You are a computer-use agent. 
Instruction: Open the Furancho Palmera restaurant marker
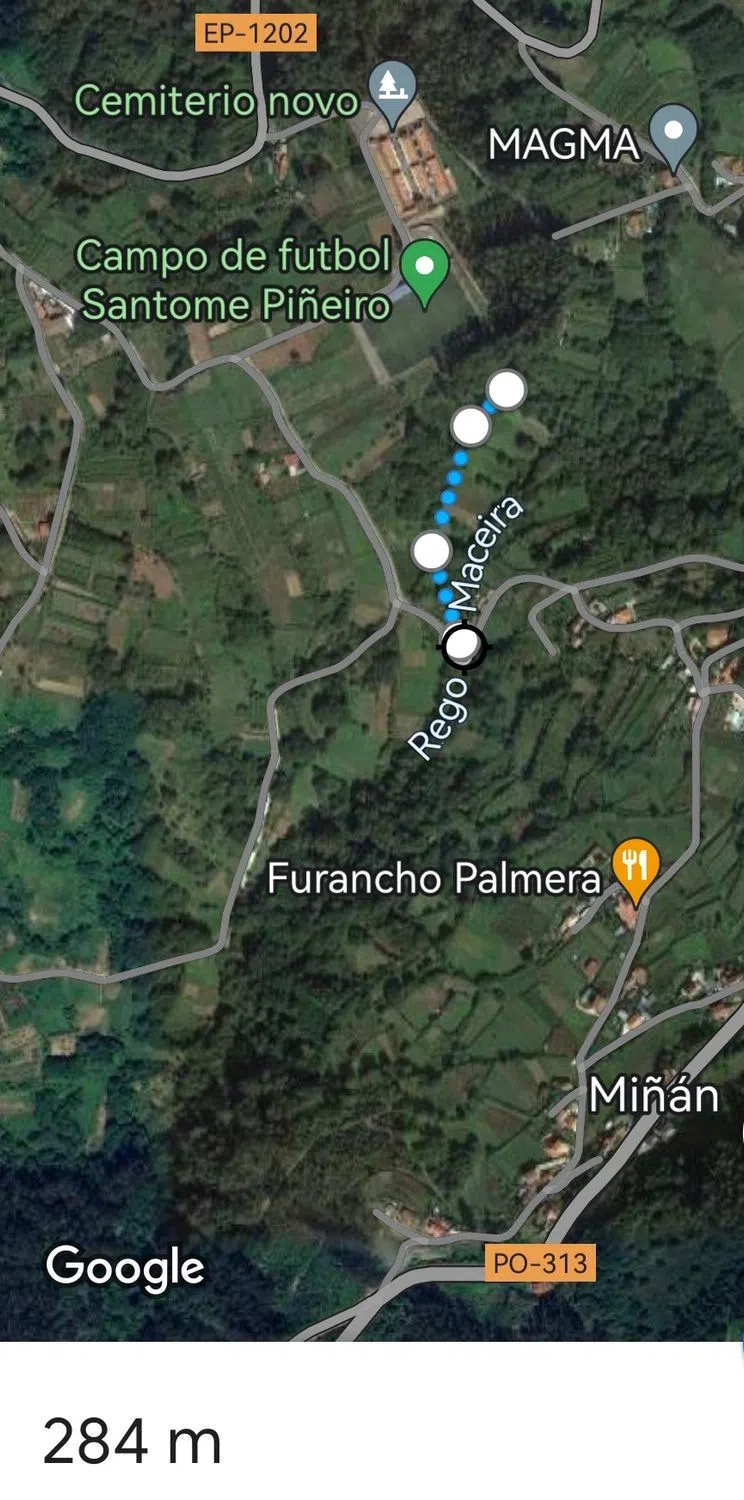635,865
